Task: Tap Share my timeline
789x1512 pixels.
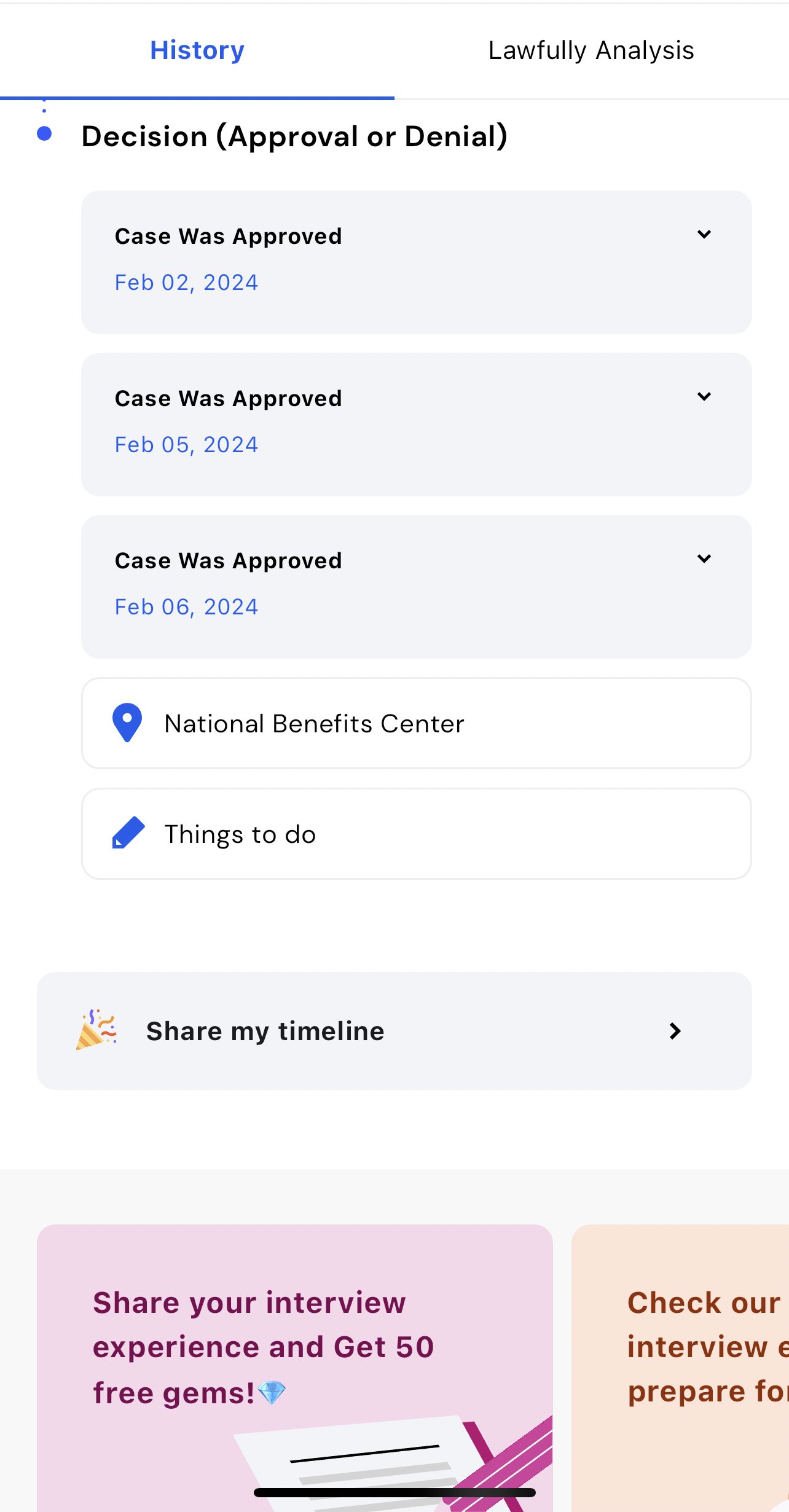Action: tap(394, 1031)
